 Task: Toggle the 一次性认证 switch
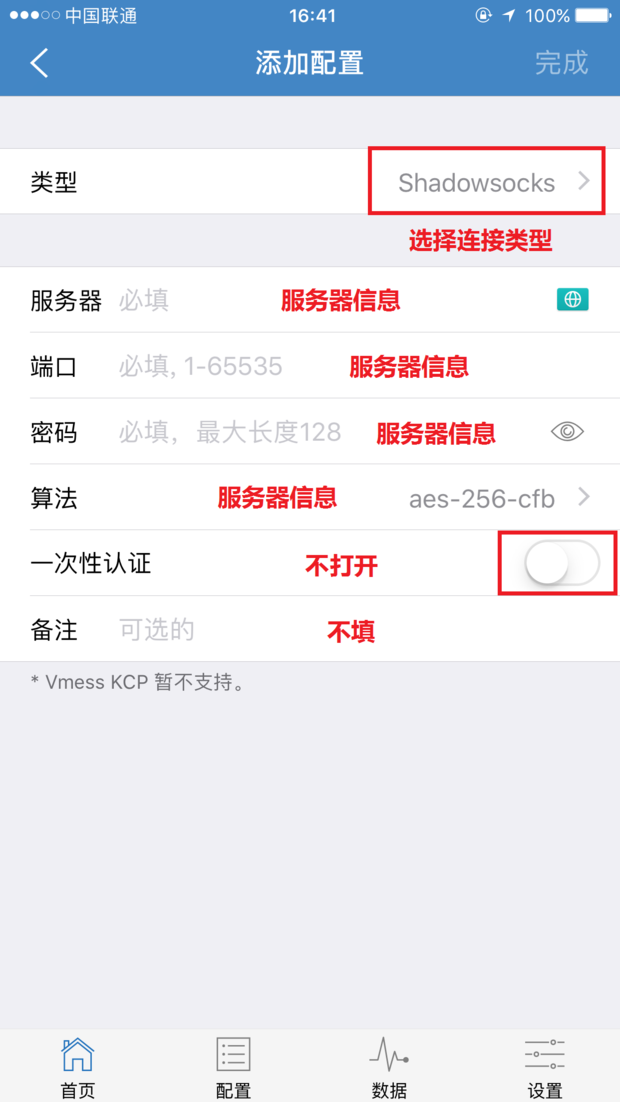coord(562,563)
